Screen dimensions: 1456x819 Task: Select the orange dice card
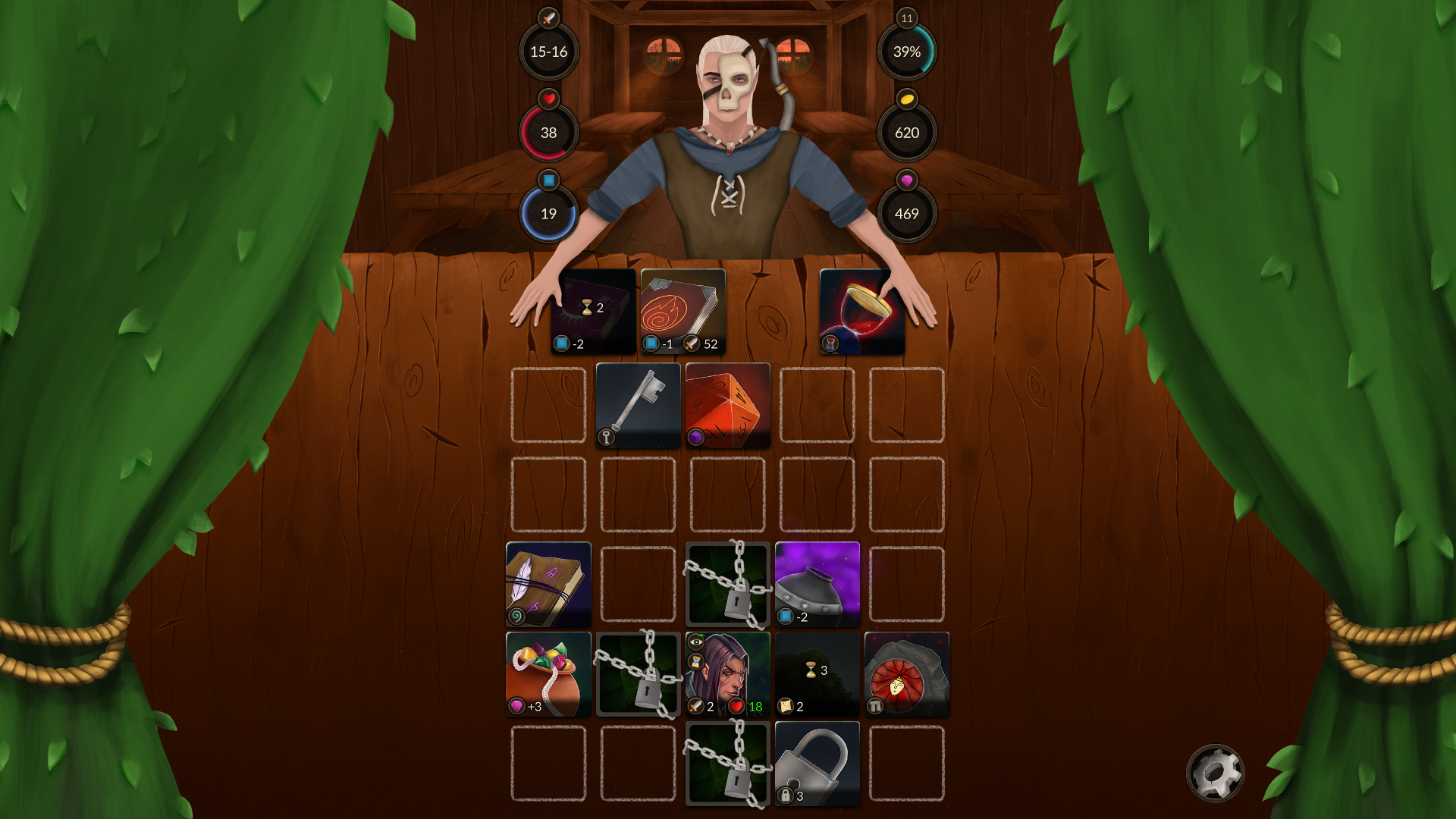[727, 405]
